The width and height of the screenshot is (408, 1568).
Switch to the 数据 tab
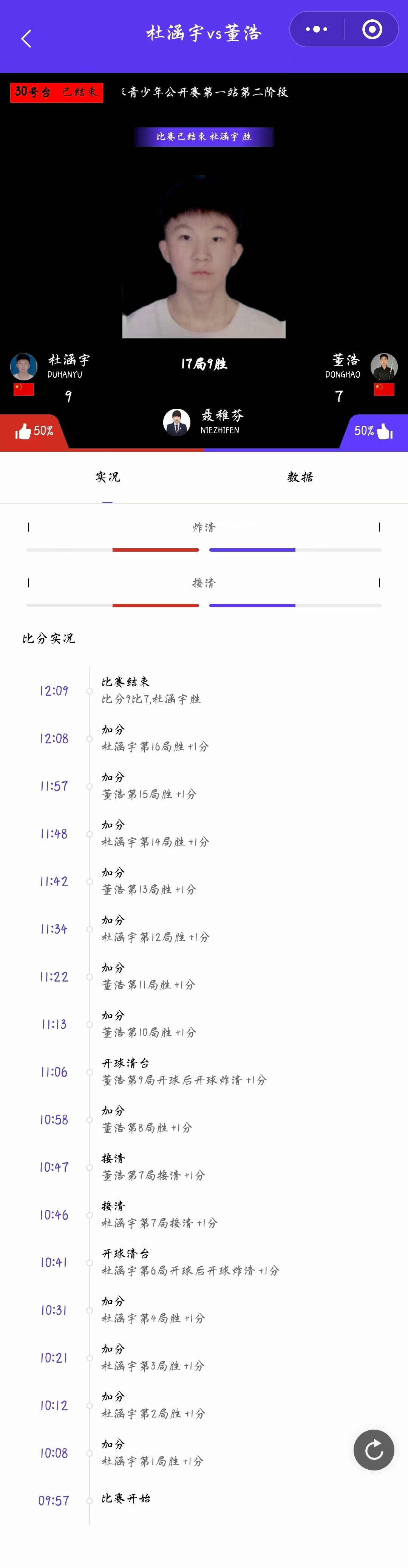pos(300,477)
